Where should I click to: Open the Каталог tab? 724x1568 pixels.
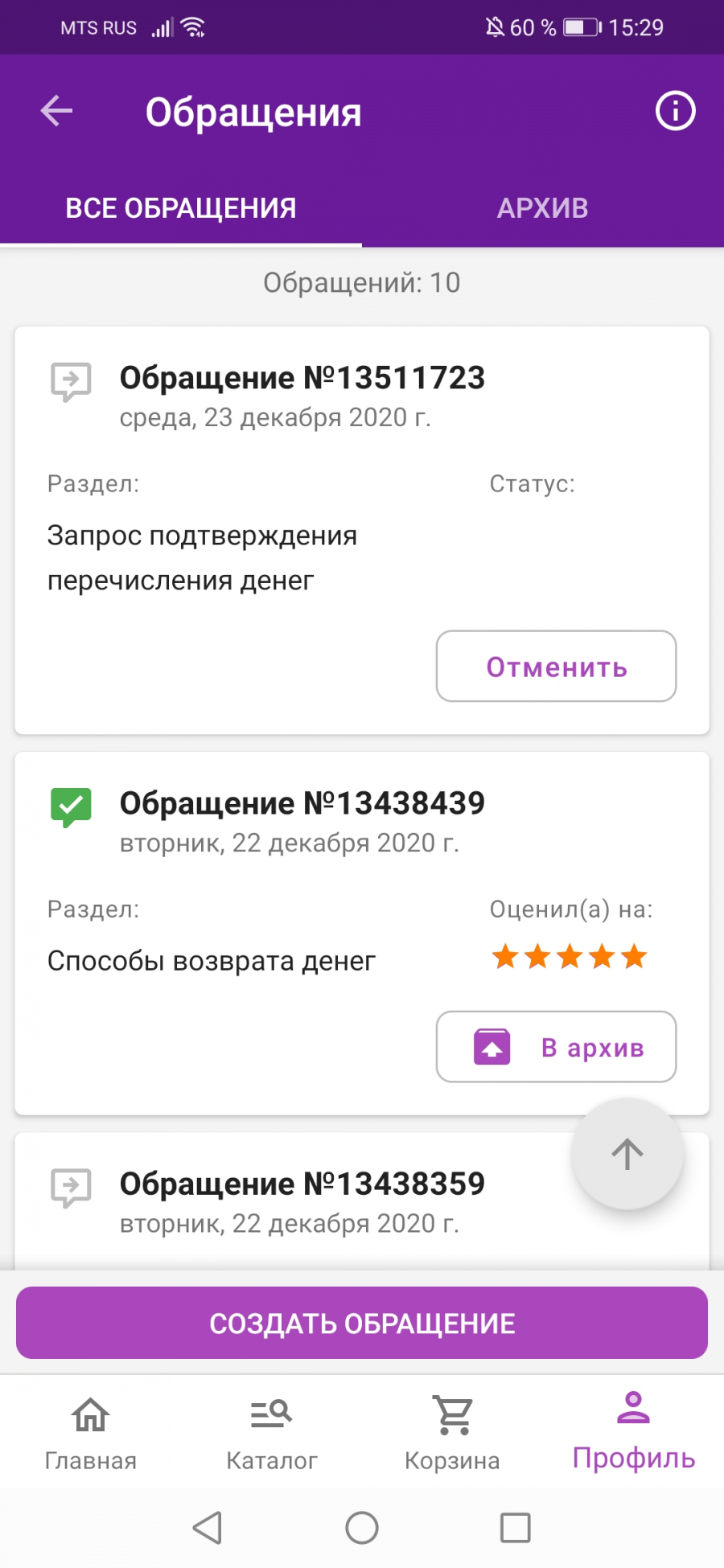(x=272, y=1433)
